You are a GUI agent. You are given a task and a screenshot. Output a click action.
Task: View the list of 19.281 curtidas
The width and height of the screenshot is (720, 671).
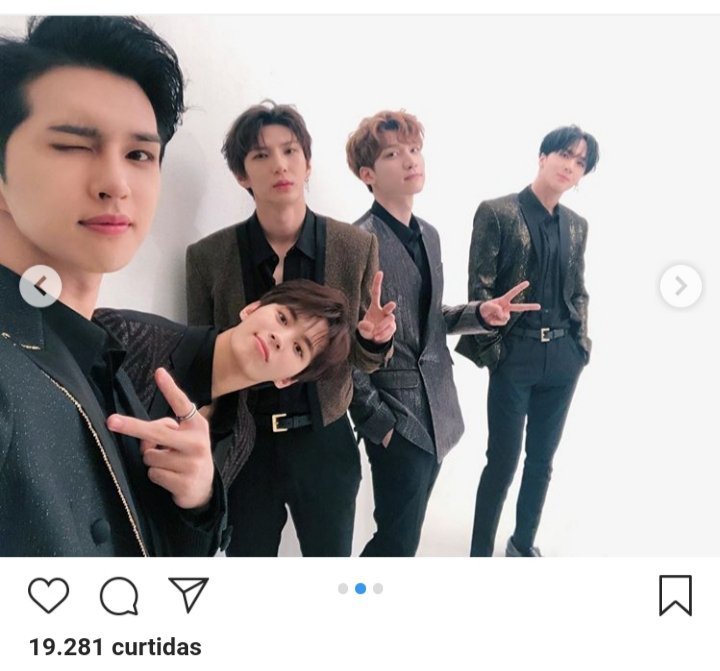pos(115,647)
